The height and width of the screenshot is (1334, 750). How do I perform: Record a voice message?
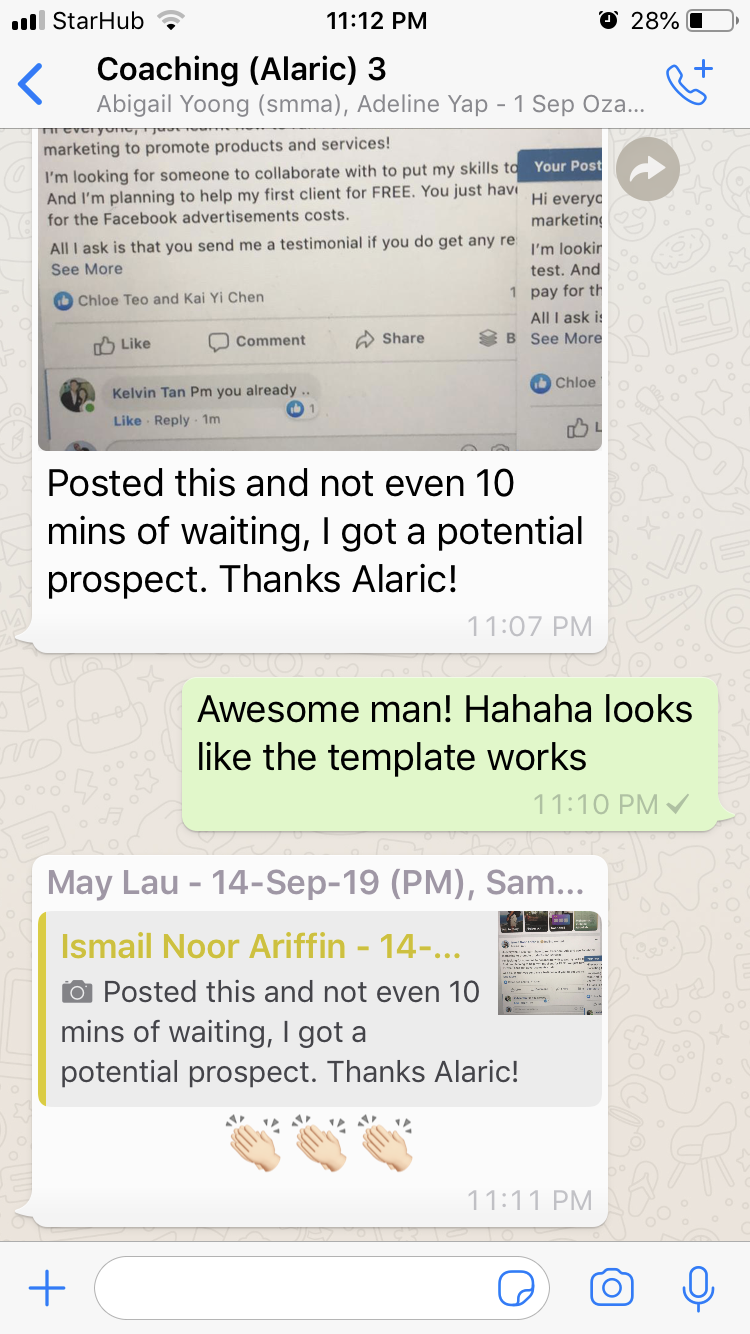click(x=698, y=1289)
